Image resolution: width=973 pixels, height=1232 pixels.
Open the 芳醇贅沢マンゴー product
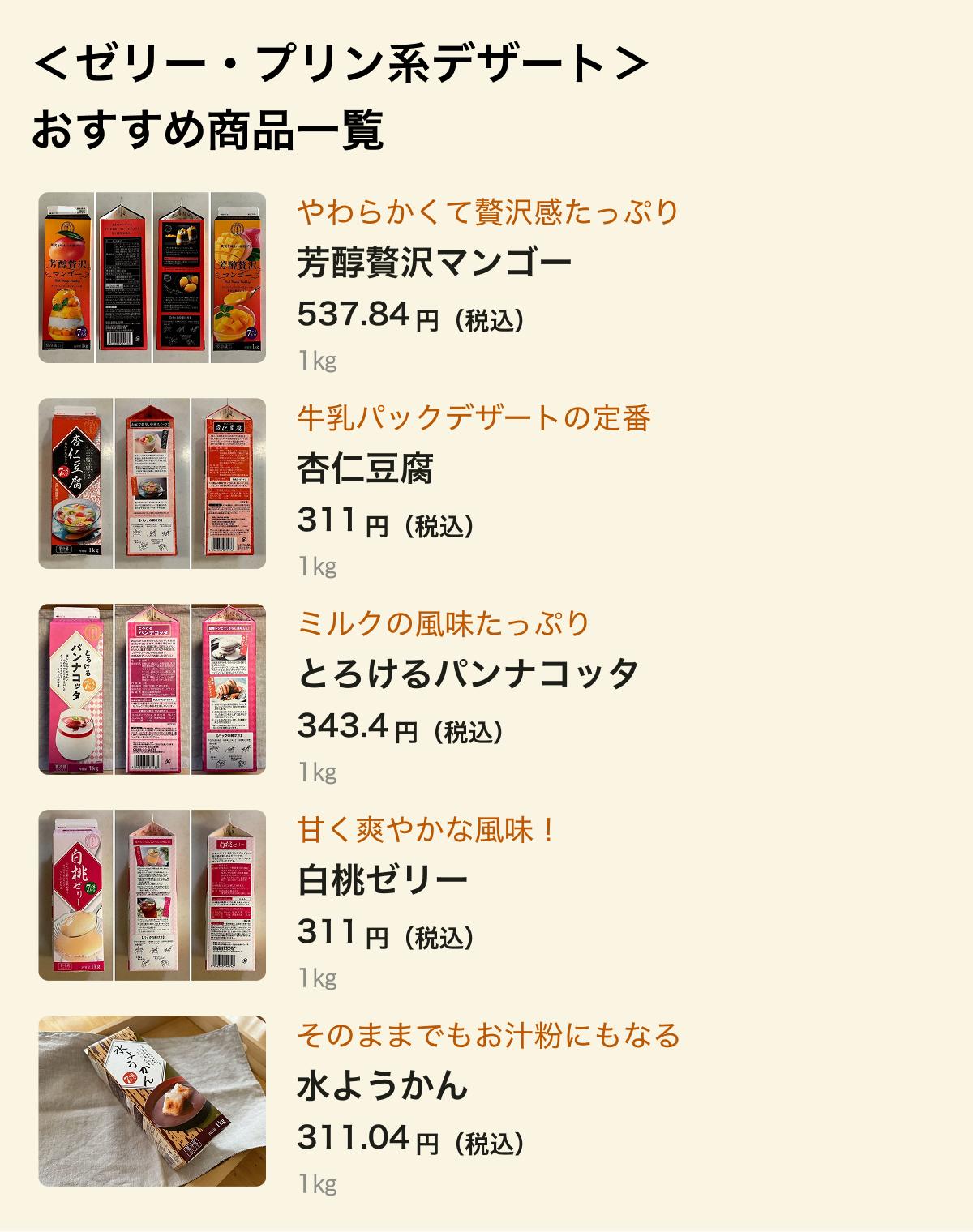coord(435,263)
